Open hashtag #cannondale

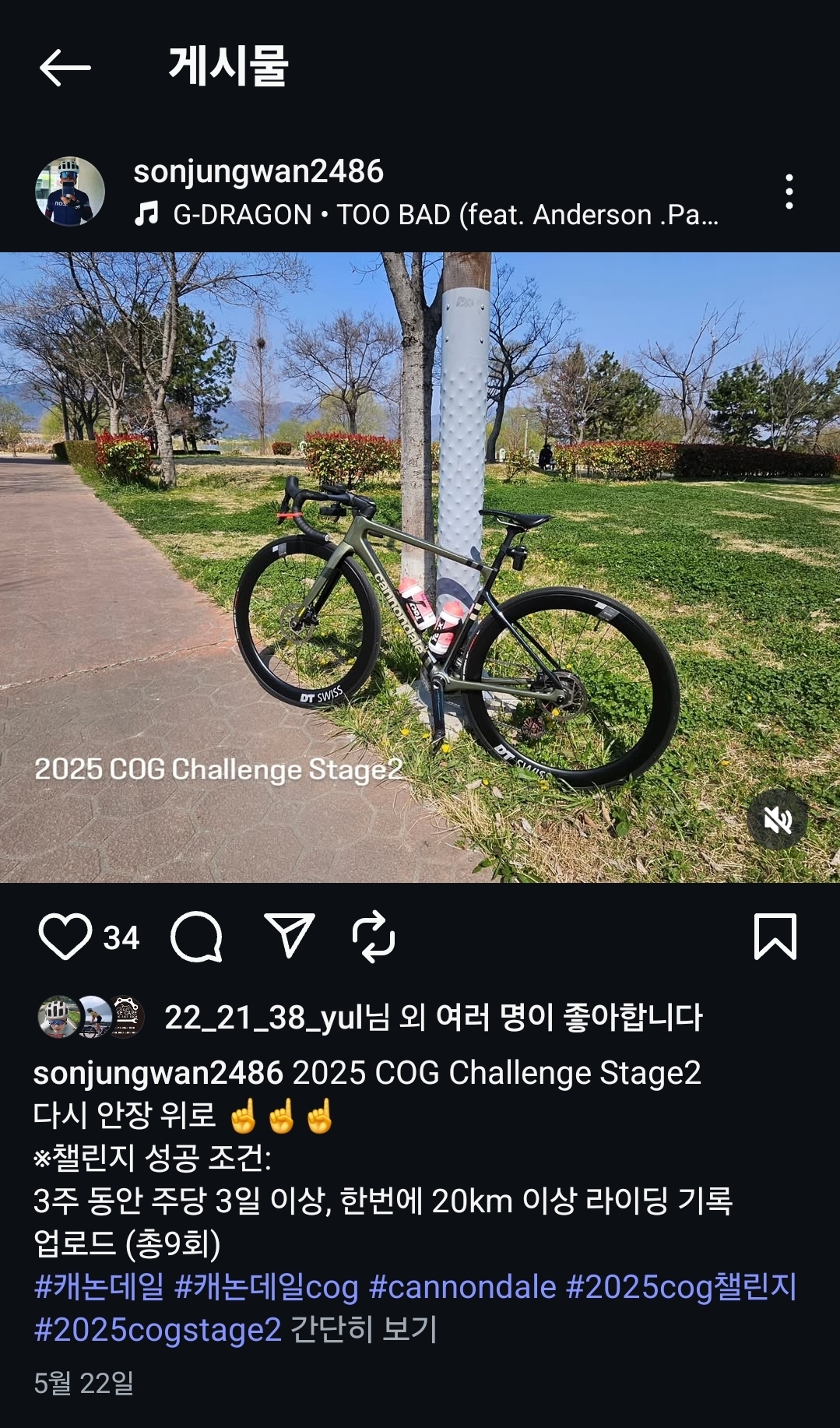point(462,1287)
